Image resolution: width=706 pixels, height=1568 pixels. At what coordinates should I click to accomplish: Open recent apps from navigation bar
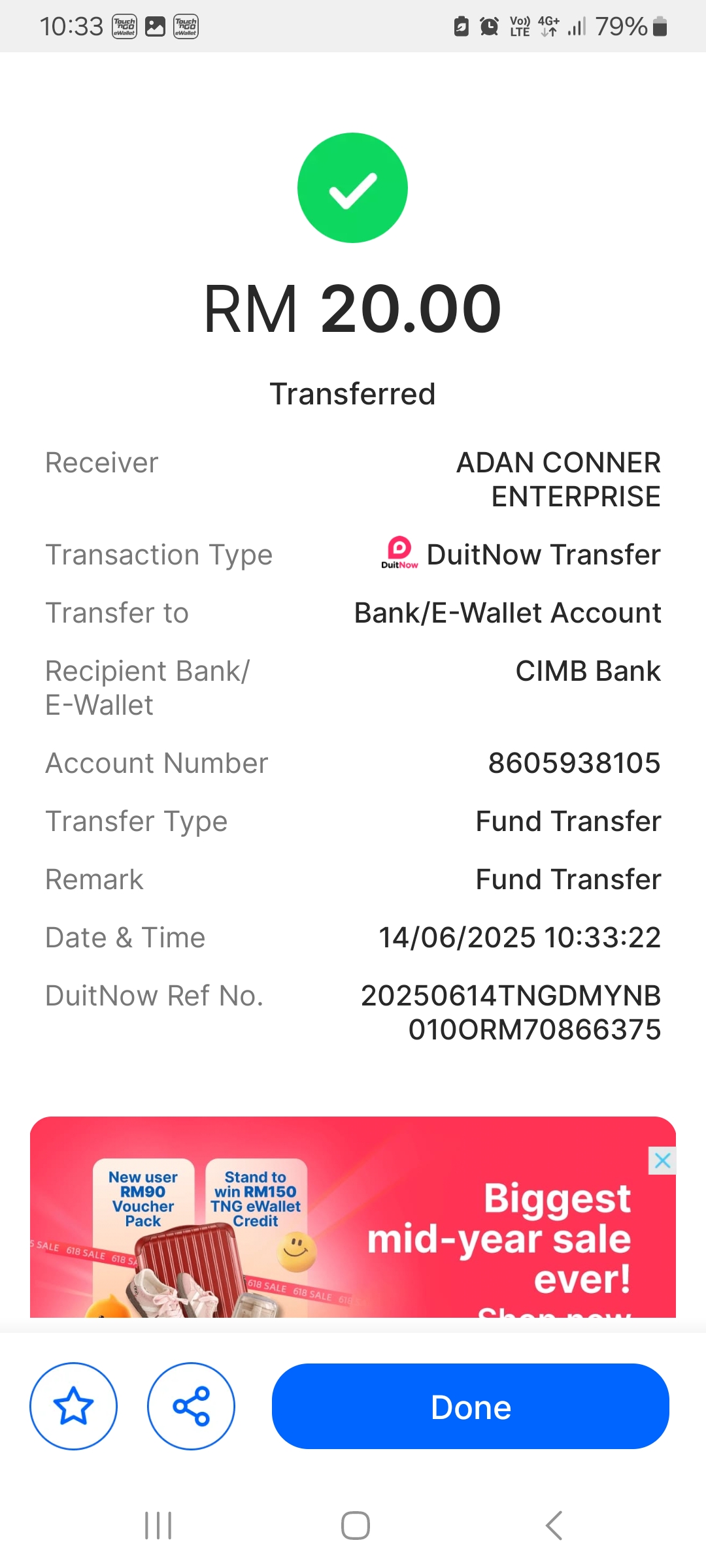pos(158,1526)
